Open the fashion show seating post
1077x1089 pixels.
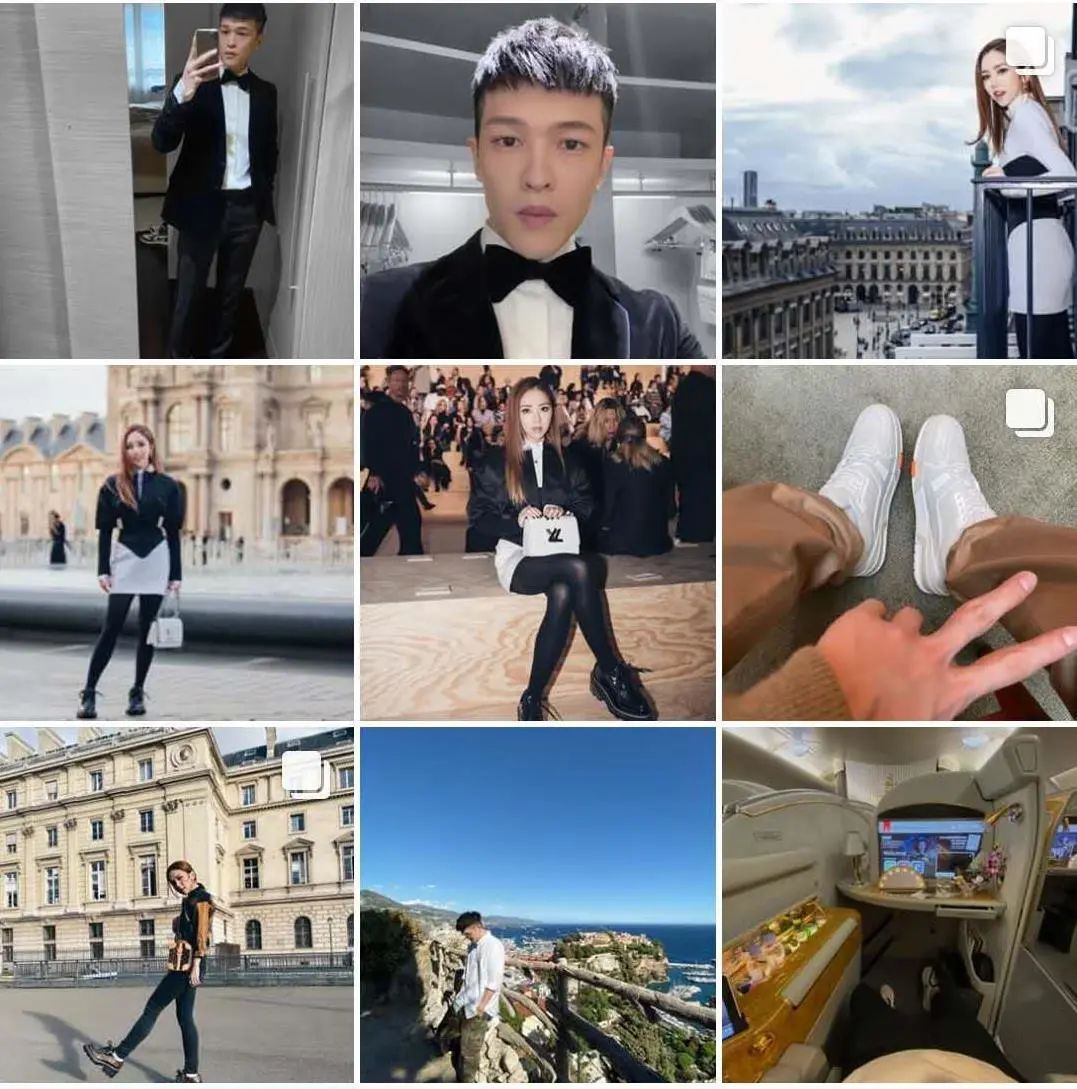[x=537, y=542]
